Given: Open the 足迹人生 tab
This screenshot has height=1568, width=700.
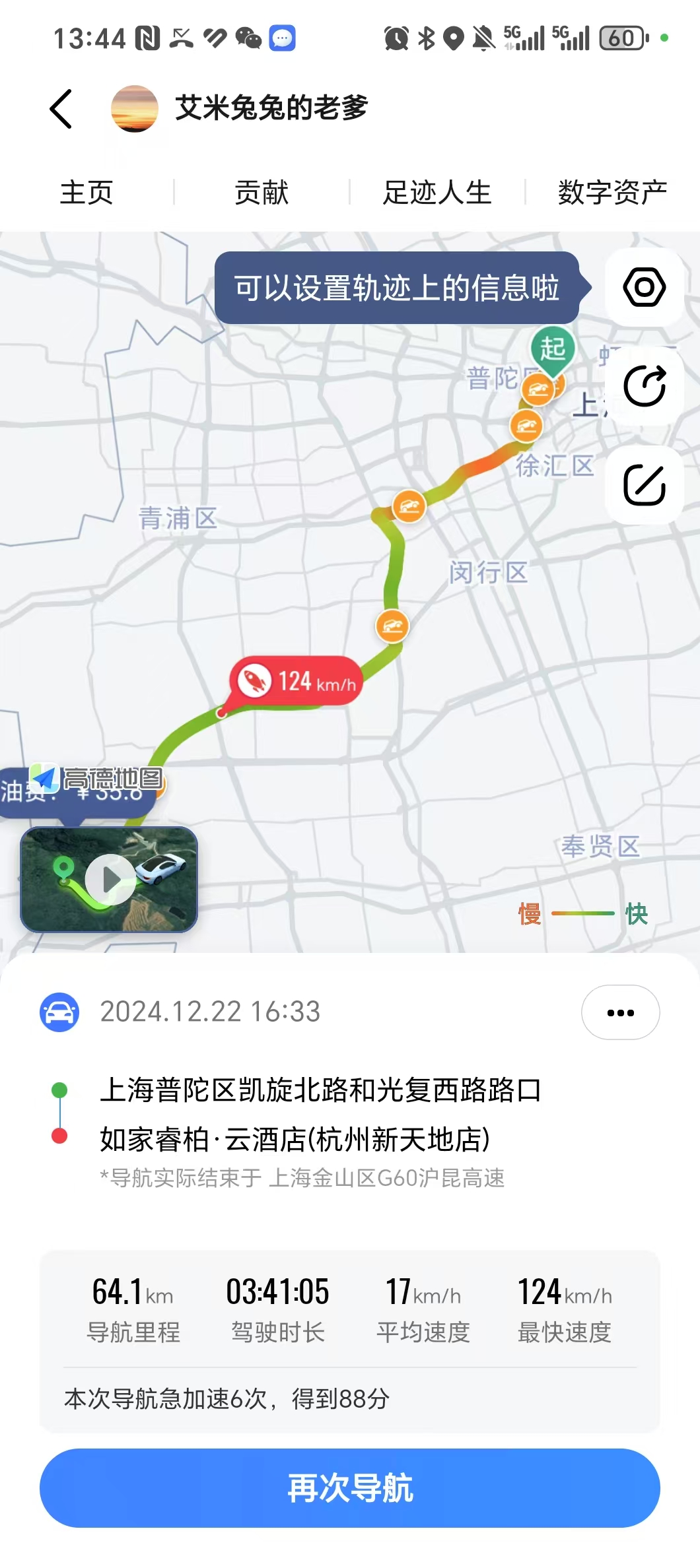Looking at the screenshot, I should point(437,193).
